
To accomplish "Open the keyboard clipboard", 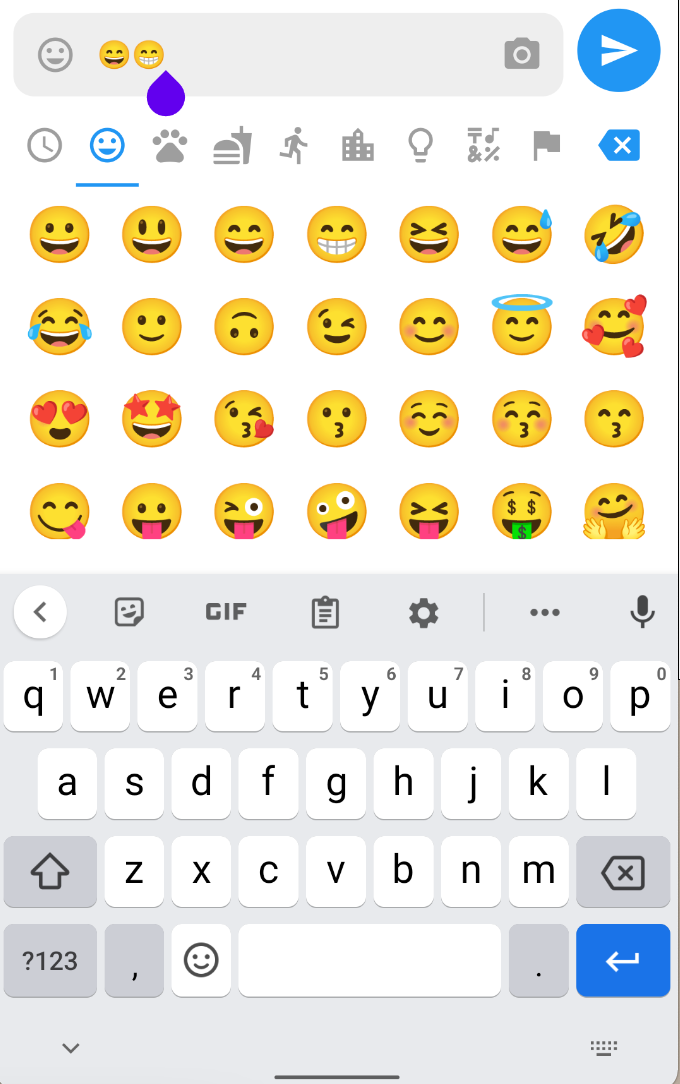I will 325,612.
